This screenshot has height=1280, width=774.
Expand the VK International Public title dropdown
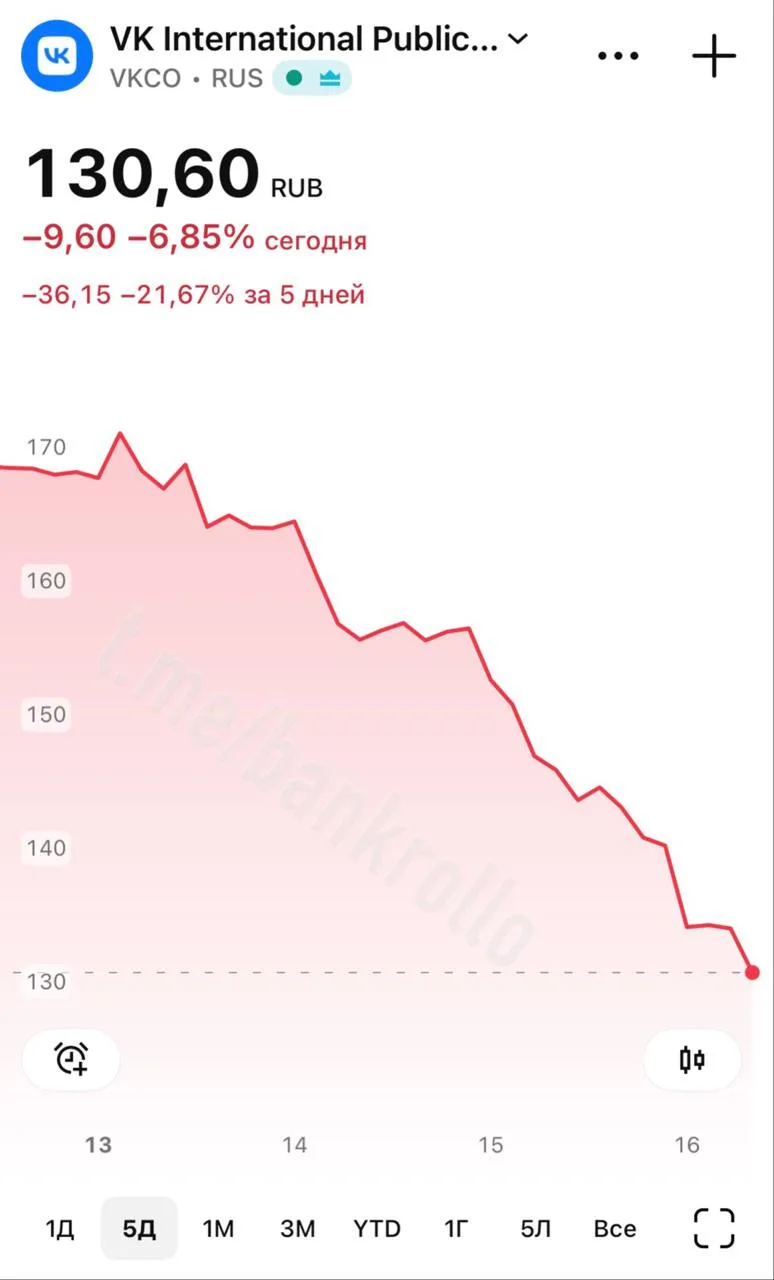pos(518,39)
